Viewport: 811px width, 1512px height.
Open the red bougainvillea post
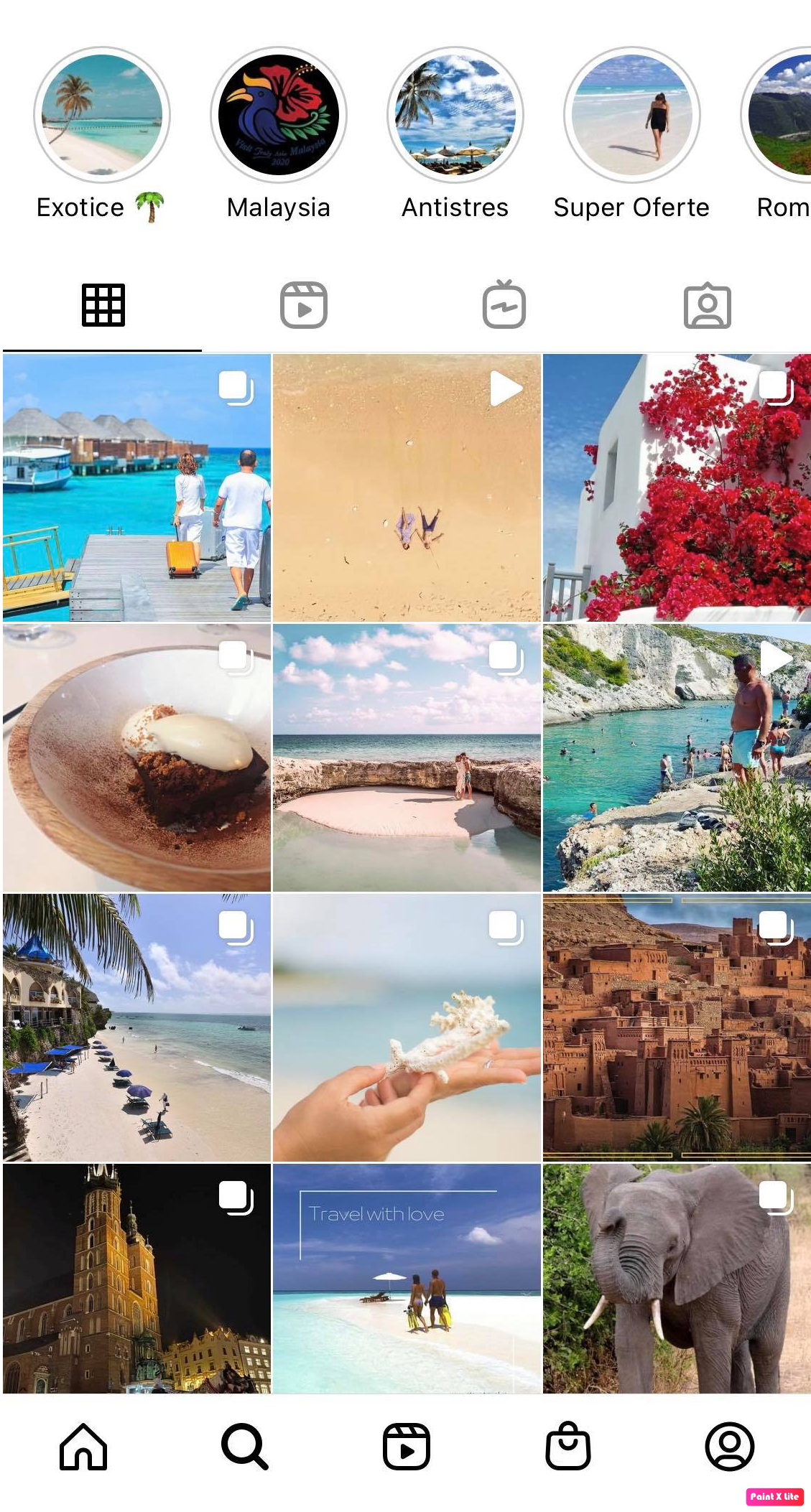point(677,487)
